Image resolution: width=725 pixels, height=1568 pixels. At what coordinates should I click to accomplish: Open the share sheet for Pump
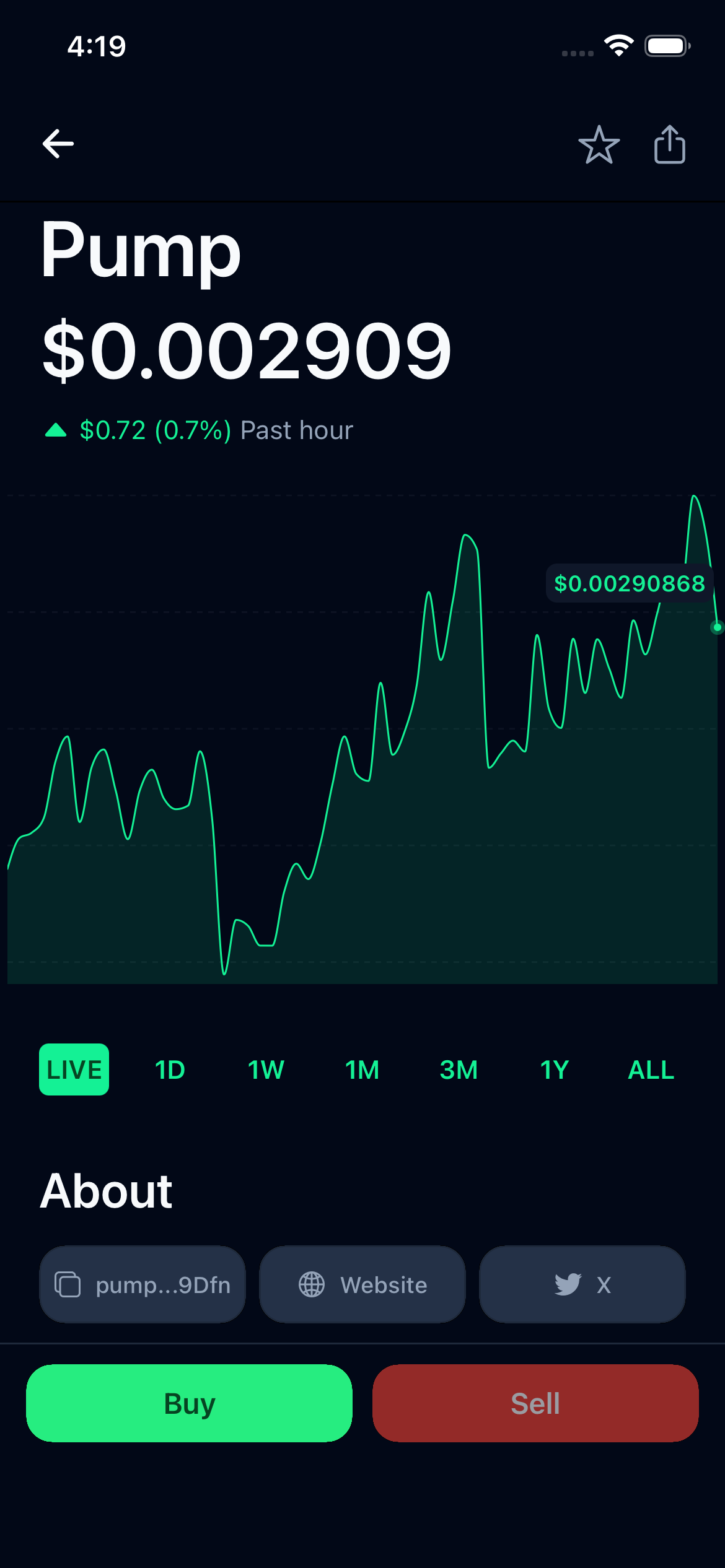pyautogui.click(x=668, y=143)
